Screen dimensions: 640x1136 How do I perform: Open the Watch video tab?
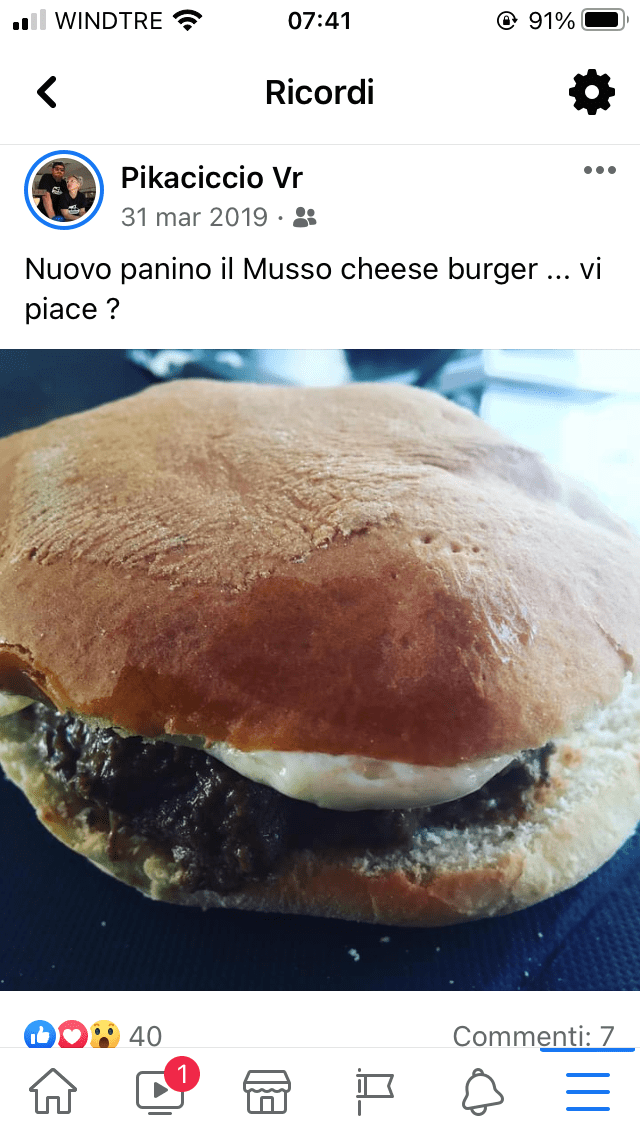[x=161, y=1091]
